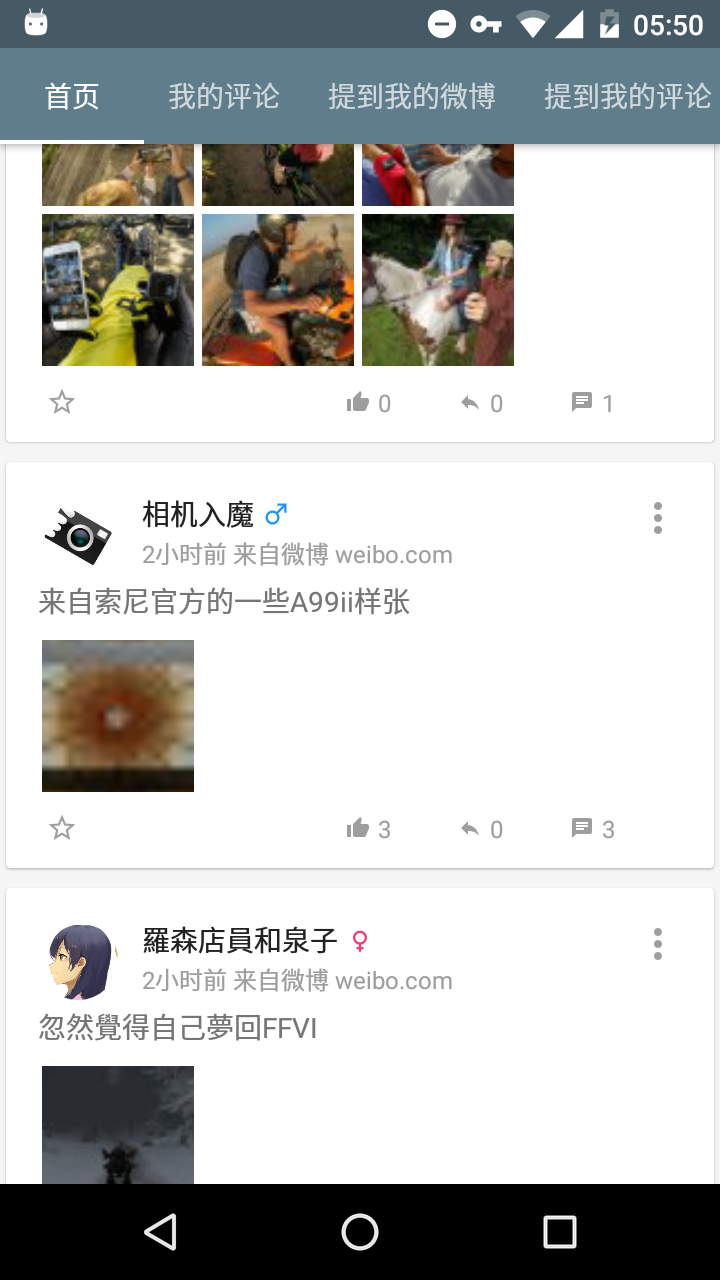The image size is (720, 1280).
Task: Select the 提到我的评论 tab
Action: coord(627,97)
